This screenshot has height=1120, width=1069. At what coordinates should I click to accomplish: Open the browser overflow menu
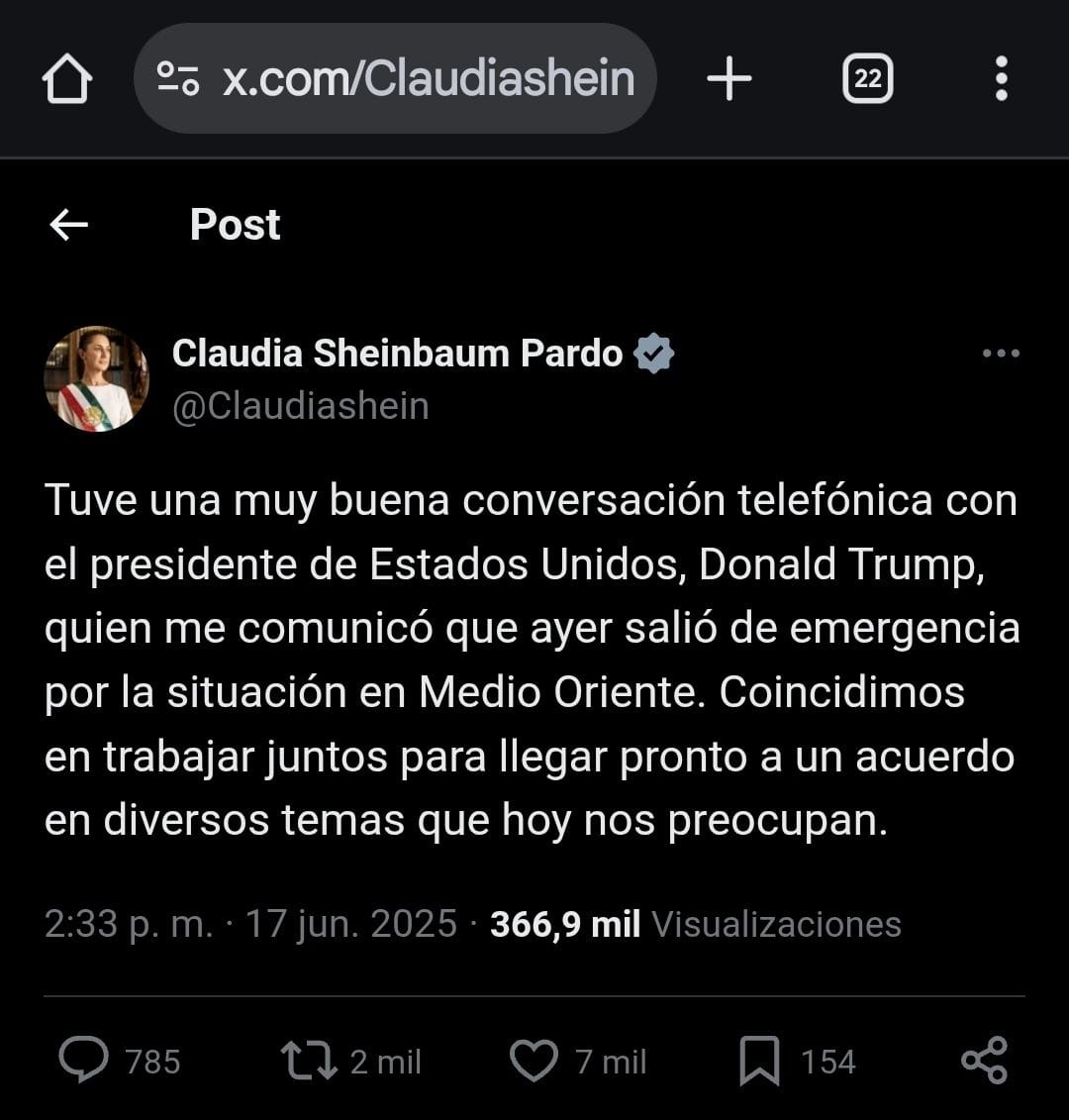(x=1001, y=79)
